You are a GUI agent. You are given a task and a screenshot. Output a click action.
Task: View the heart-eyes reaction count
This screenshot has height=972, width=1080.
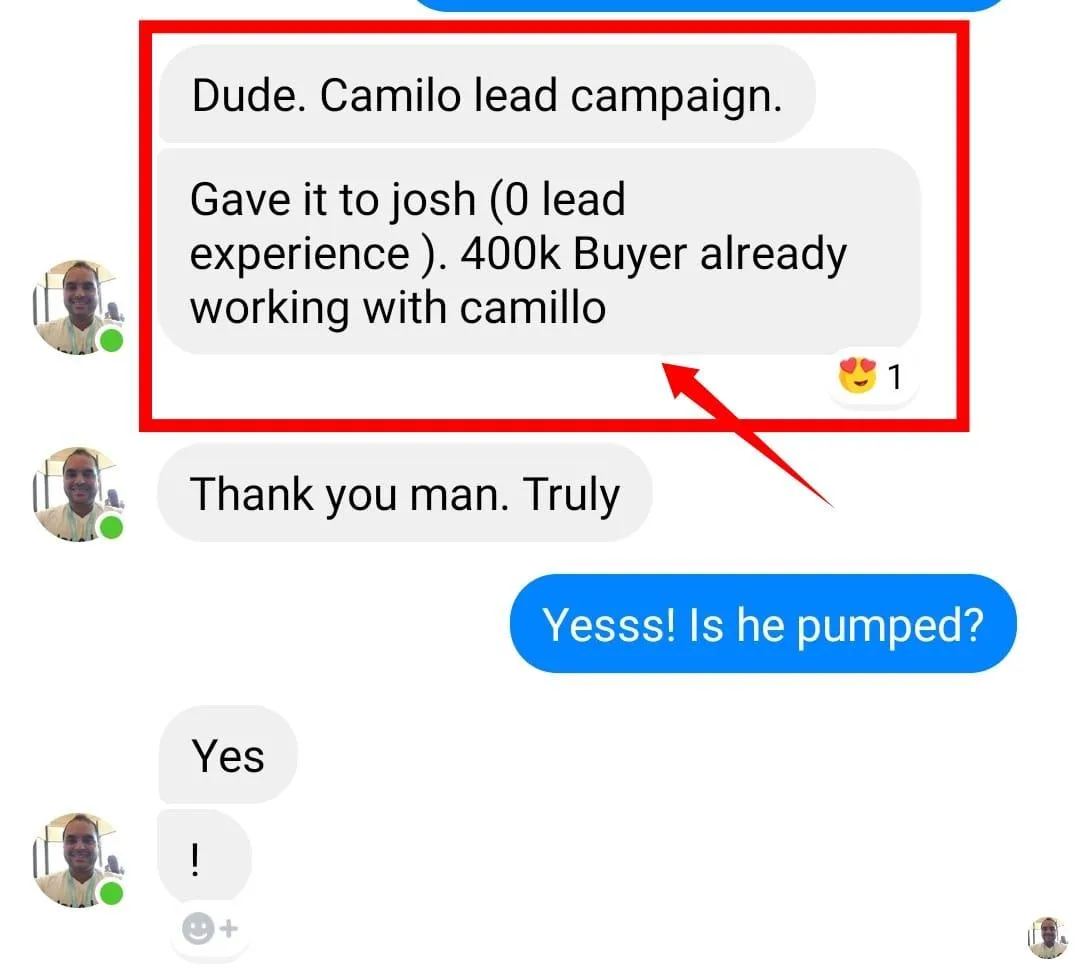tap(871, 377)
